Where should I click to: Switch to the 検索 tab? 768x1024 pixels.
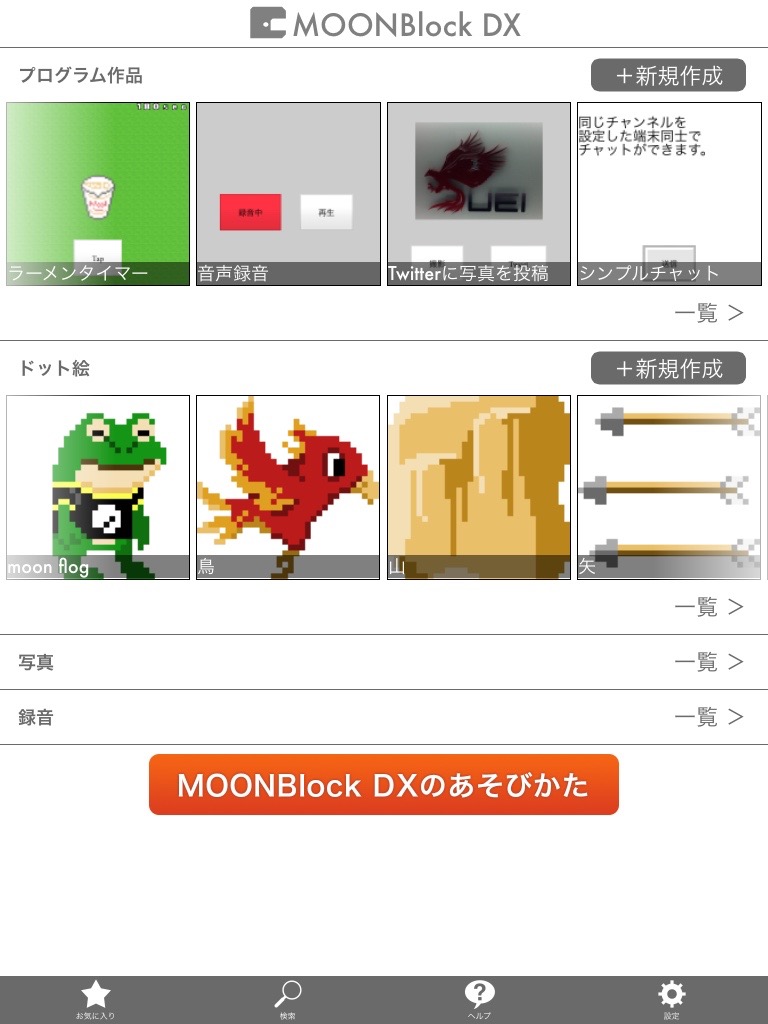(x=288, y=999)
